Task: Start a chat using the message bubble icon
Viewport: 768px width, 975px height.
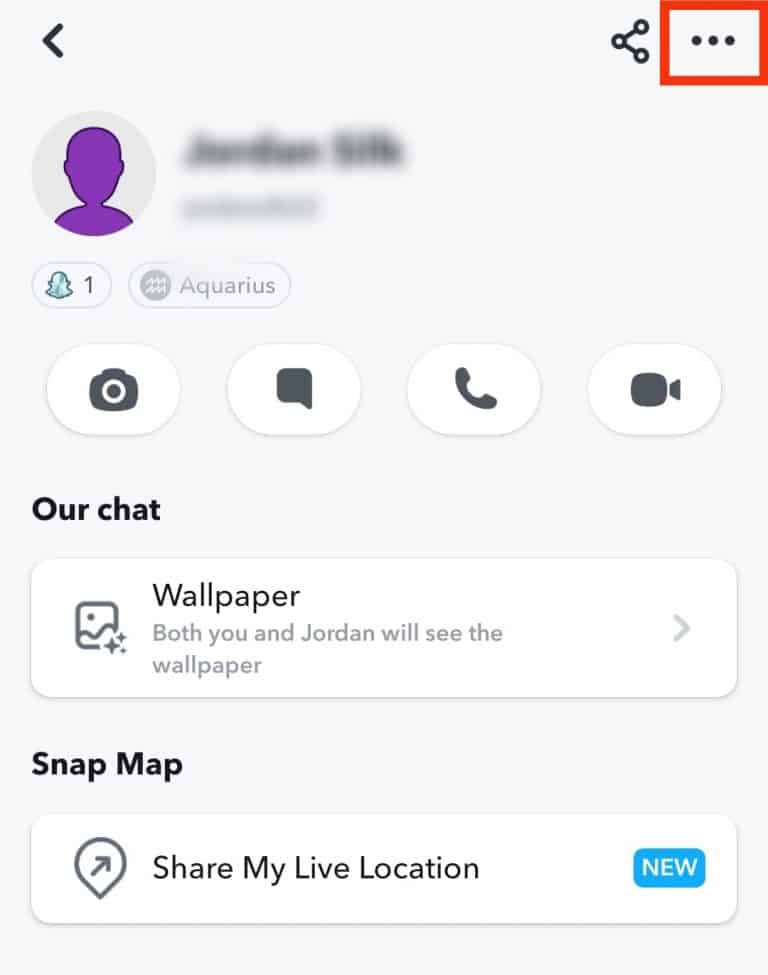Action: tap(293, 390)
